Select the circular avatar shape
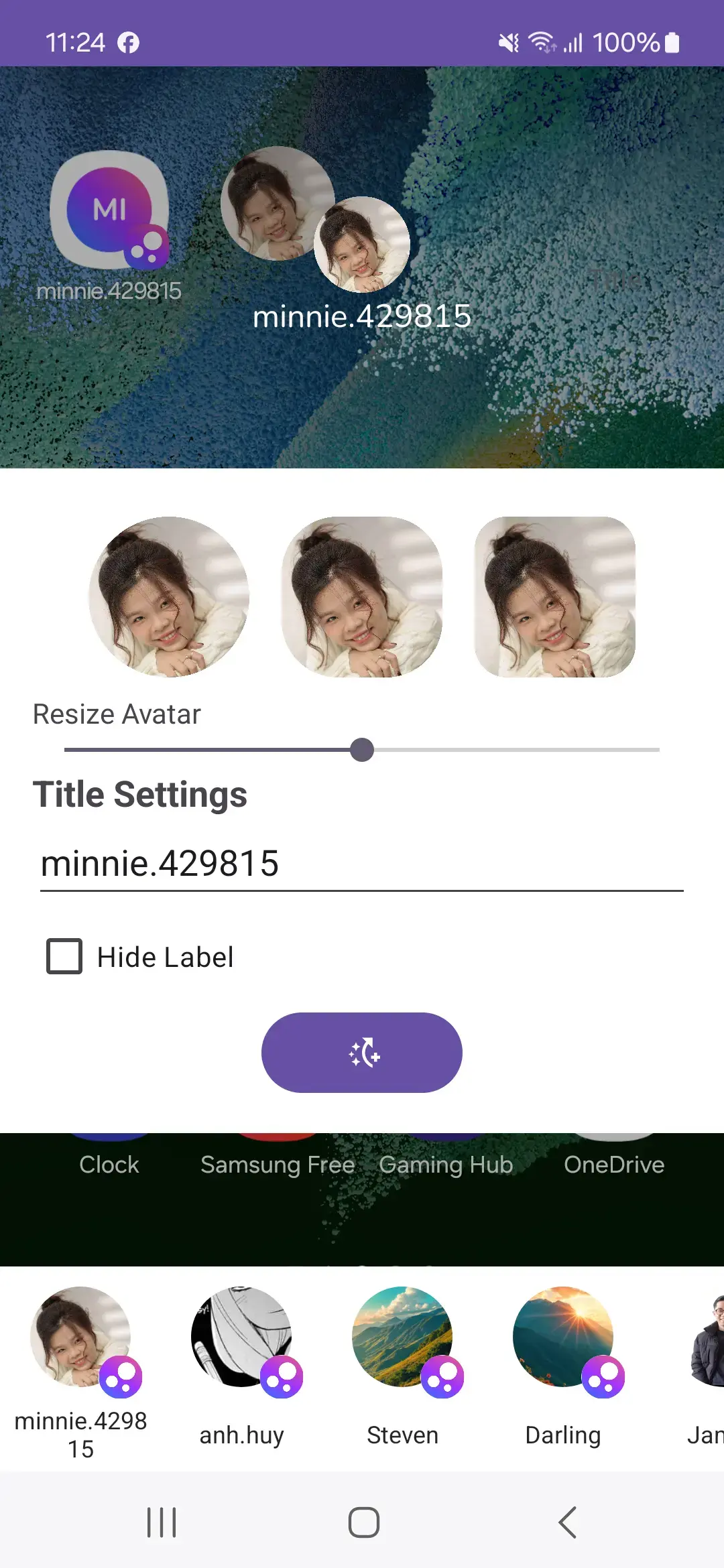 click(x=169, y=597)
